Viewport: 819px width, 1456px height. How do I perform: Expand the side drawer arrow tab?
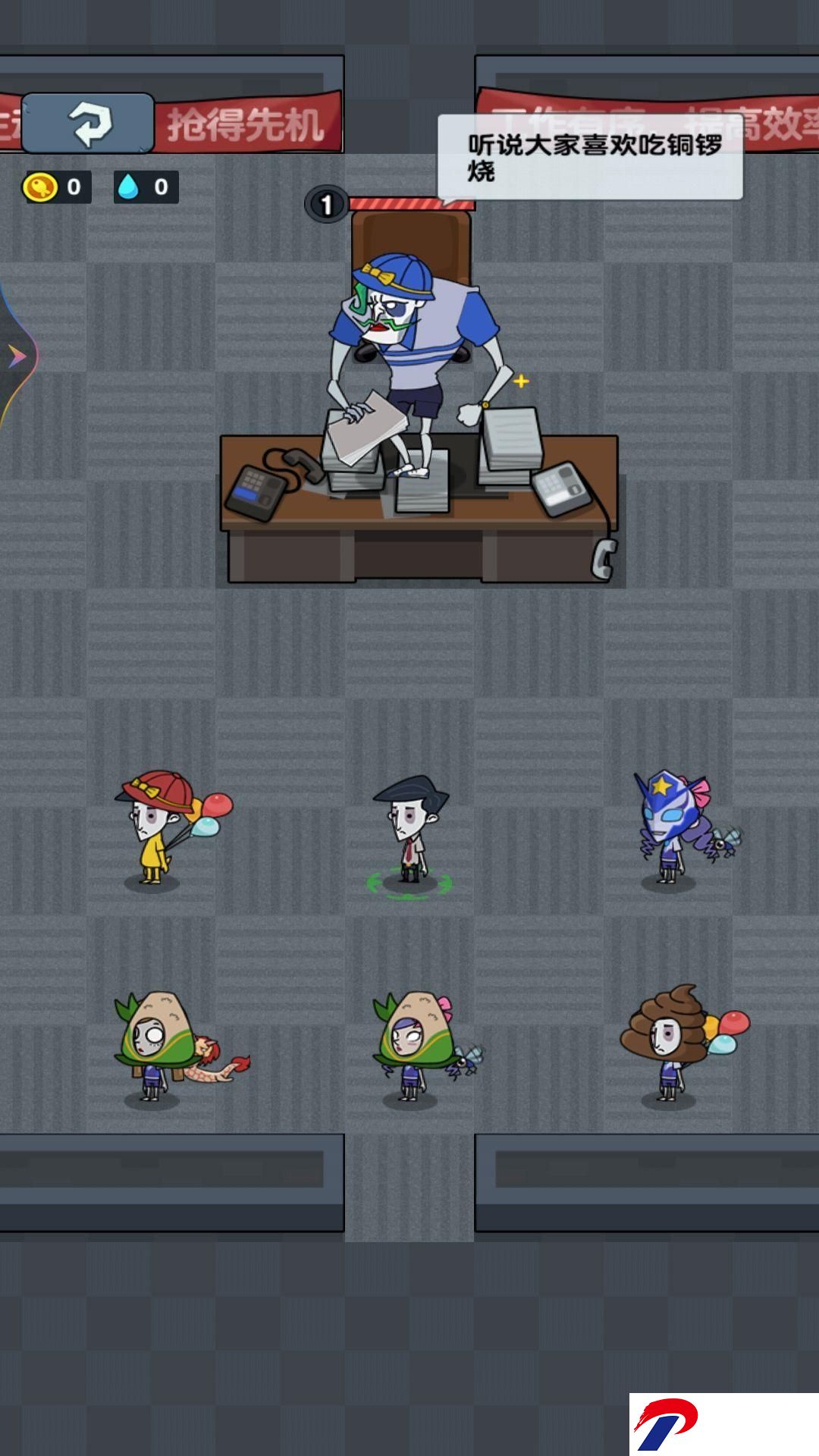(x=17, y=355)
